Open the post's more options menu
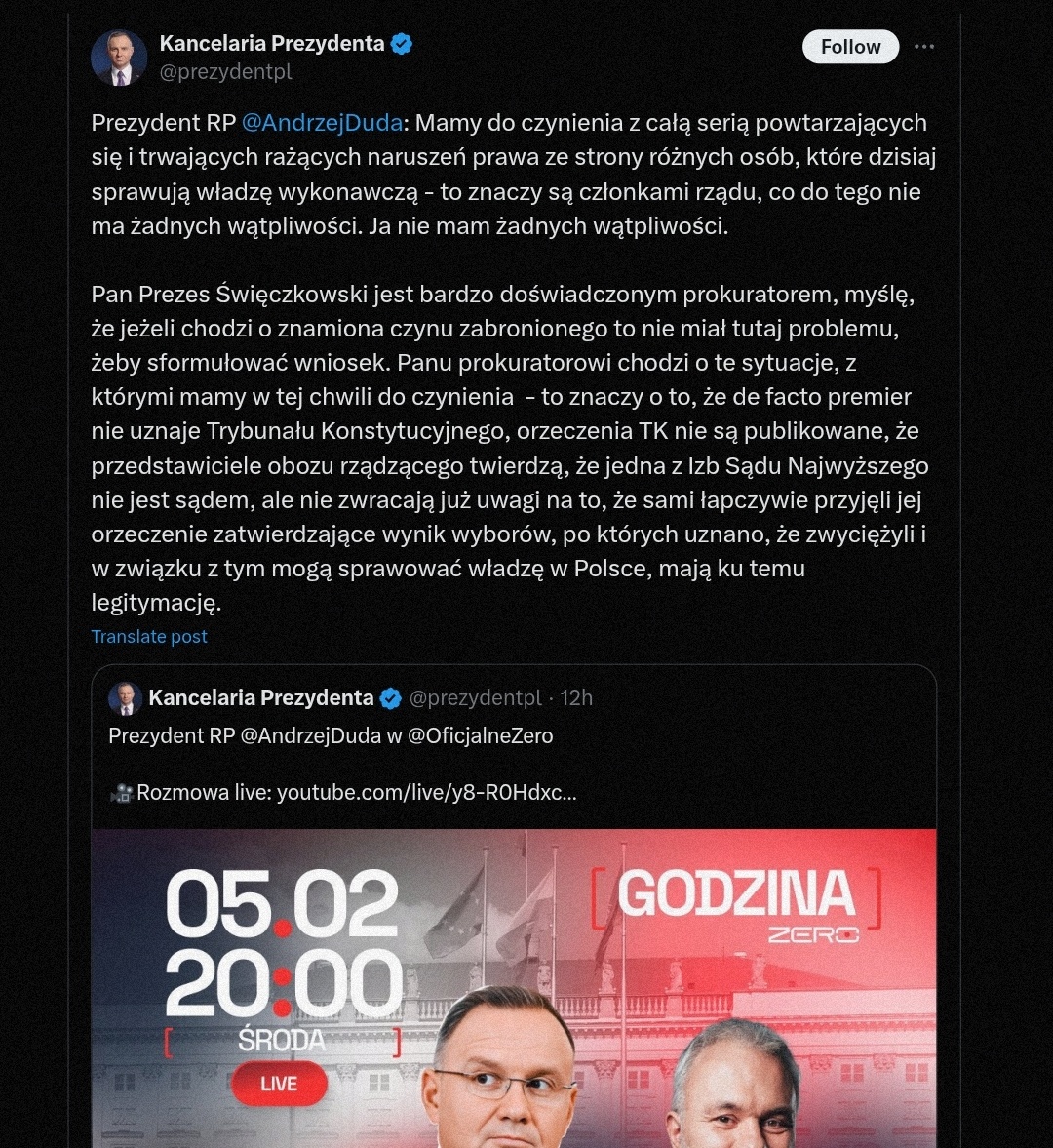Viewport: 1053px width, 1148px height. click(924, 47)
